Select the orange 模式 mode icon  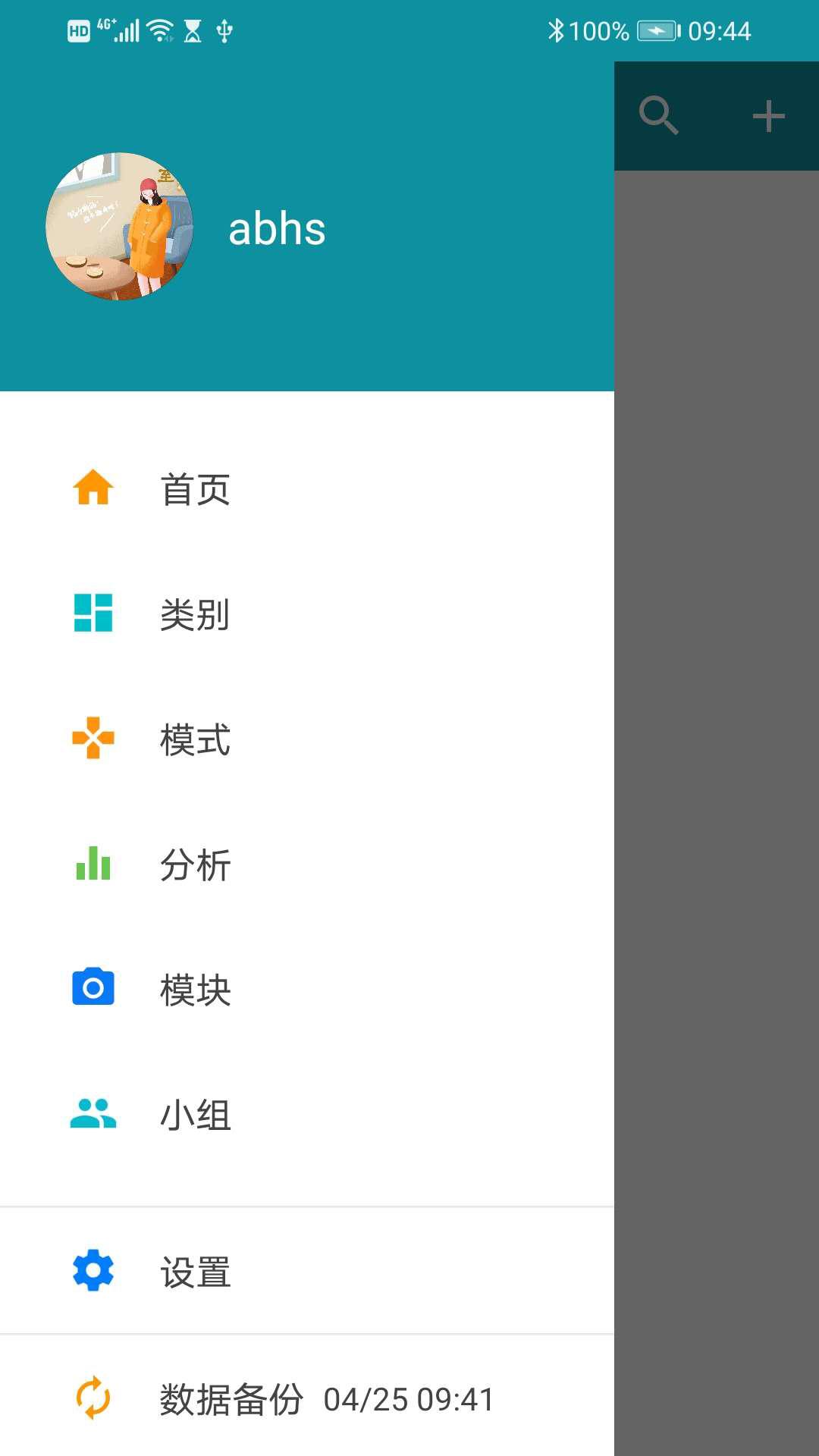point(93,739)
